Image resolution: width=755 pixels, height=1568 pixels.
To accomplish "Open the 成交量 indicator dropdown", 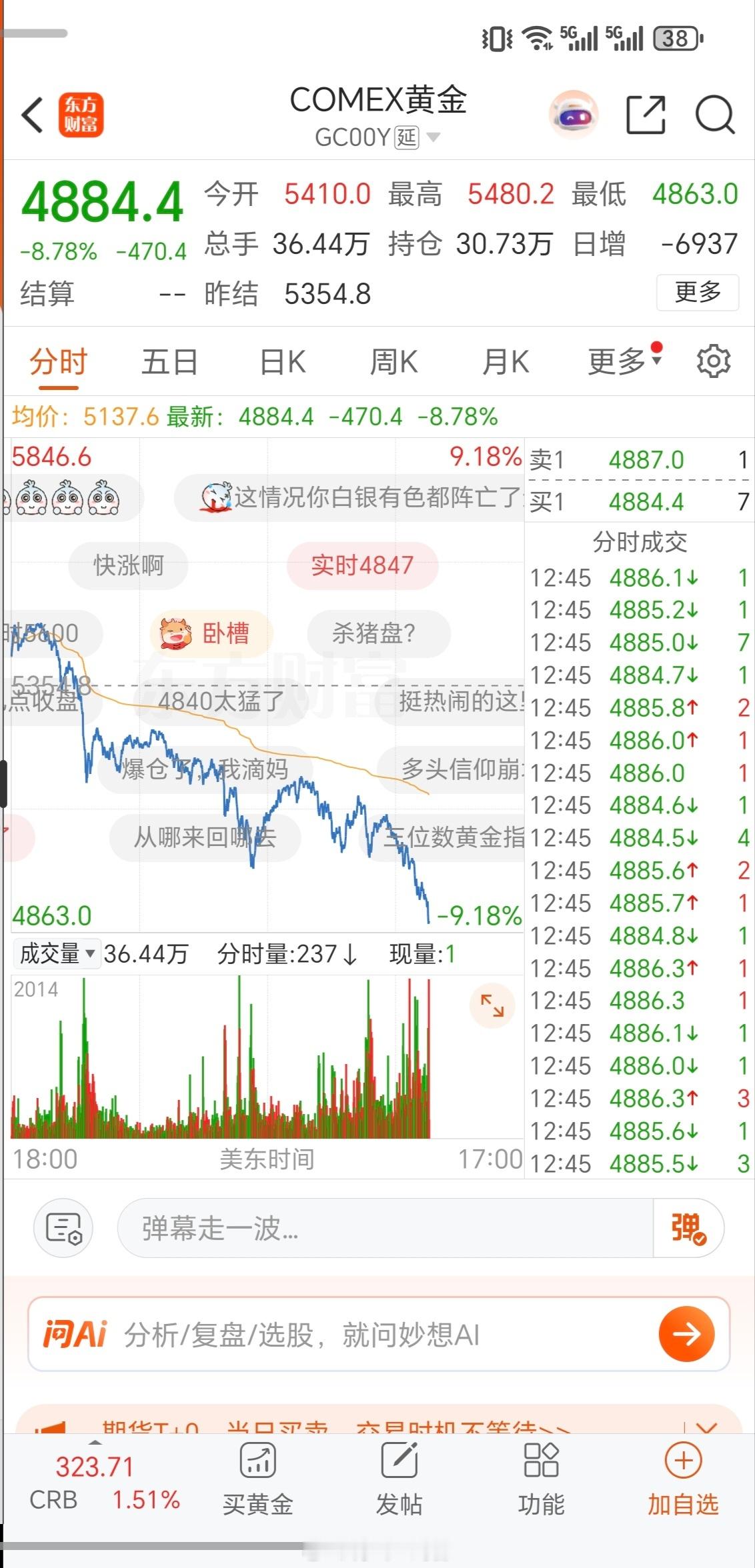I will click(x=57, y=953).
